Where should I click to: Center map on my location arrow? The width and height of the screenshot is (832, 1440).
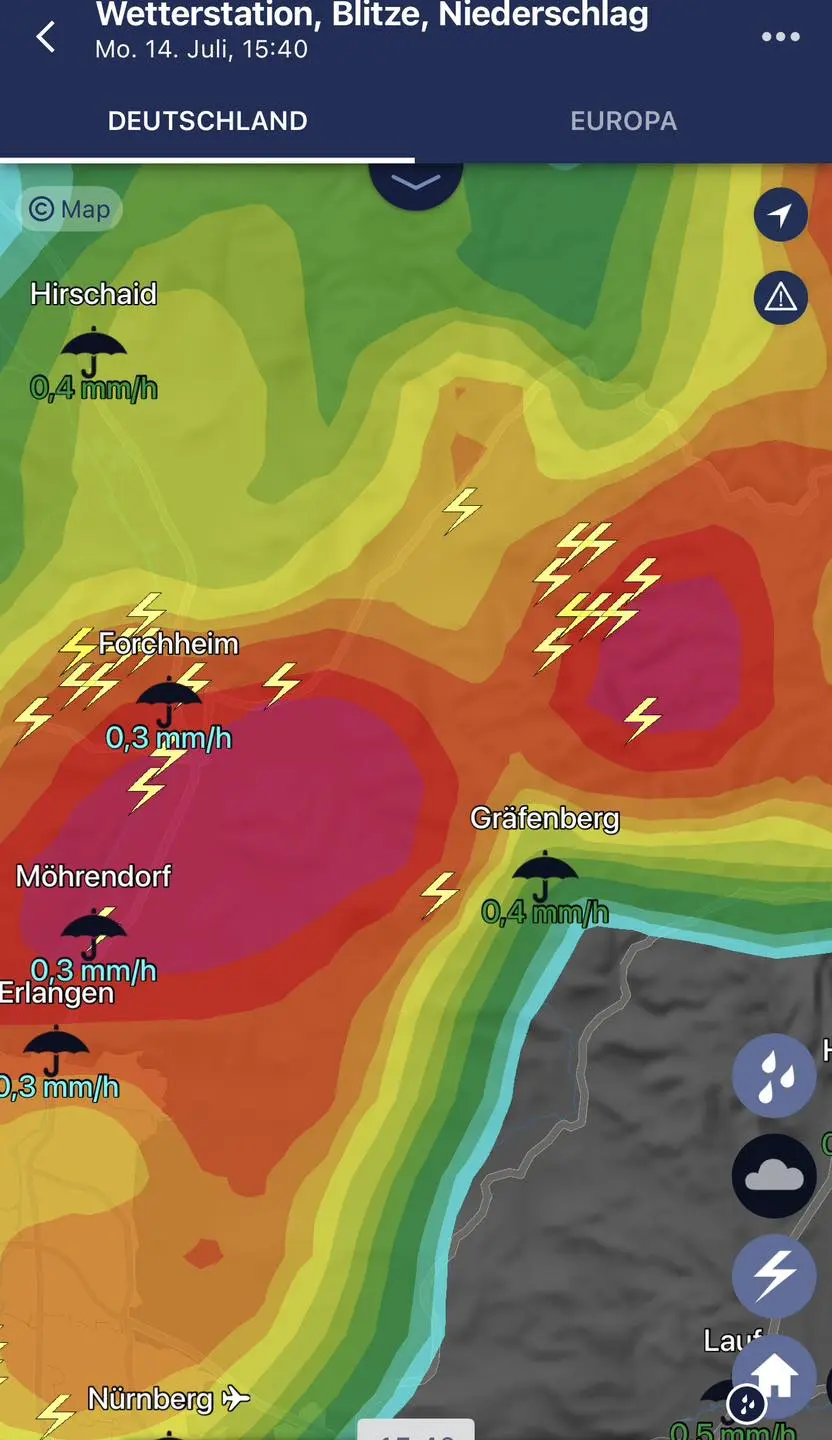tap(780, 214)
